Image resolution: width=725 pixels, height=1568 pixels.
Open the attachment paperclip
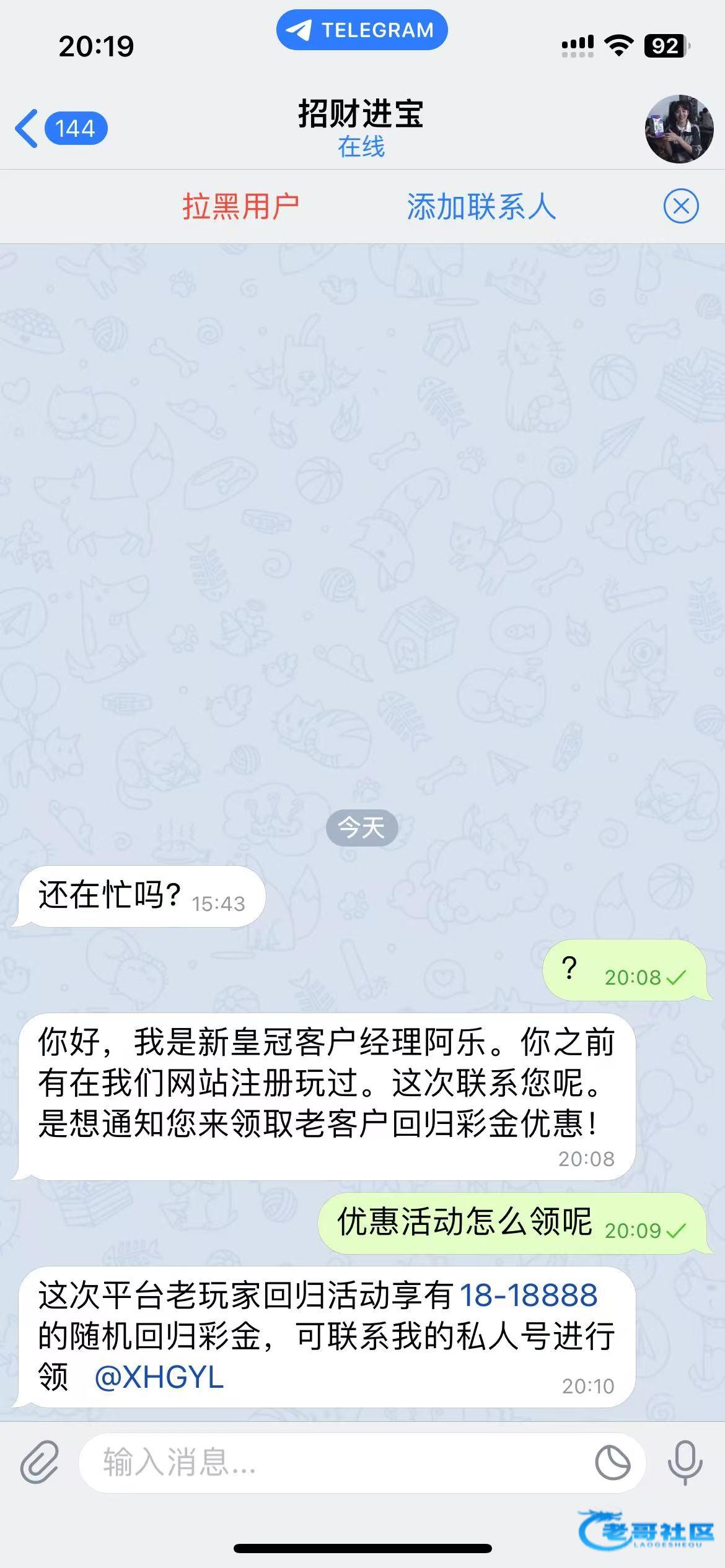tap(39, 1462)
